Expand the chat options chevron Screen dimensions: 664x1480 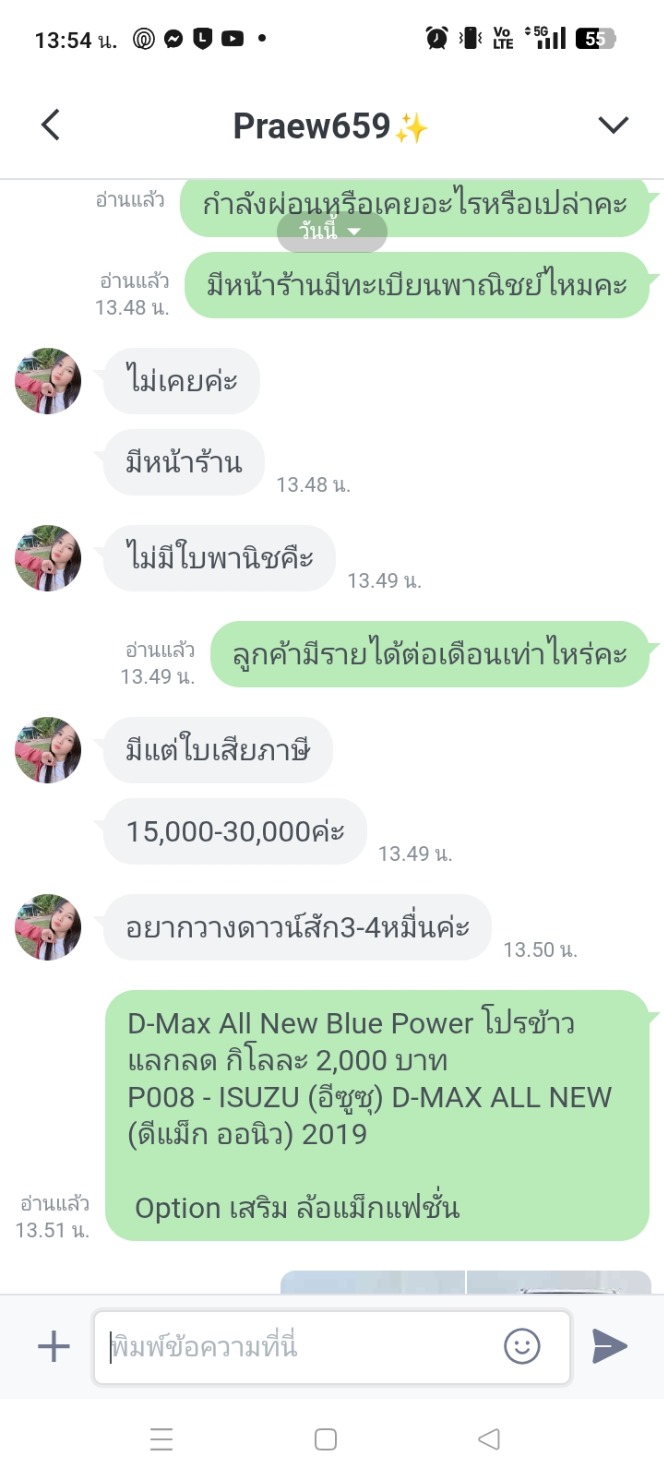(x=612, y=125)
